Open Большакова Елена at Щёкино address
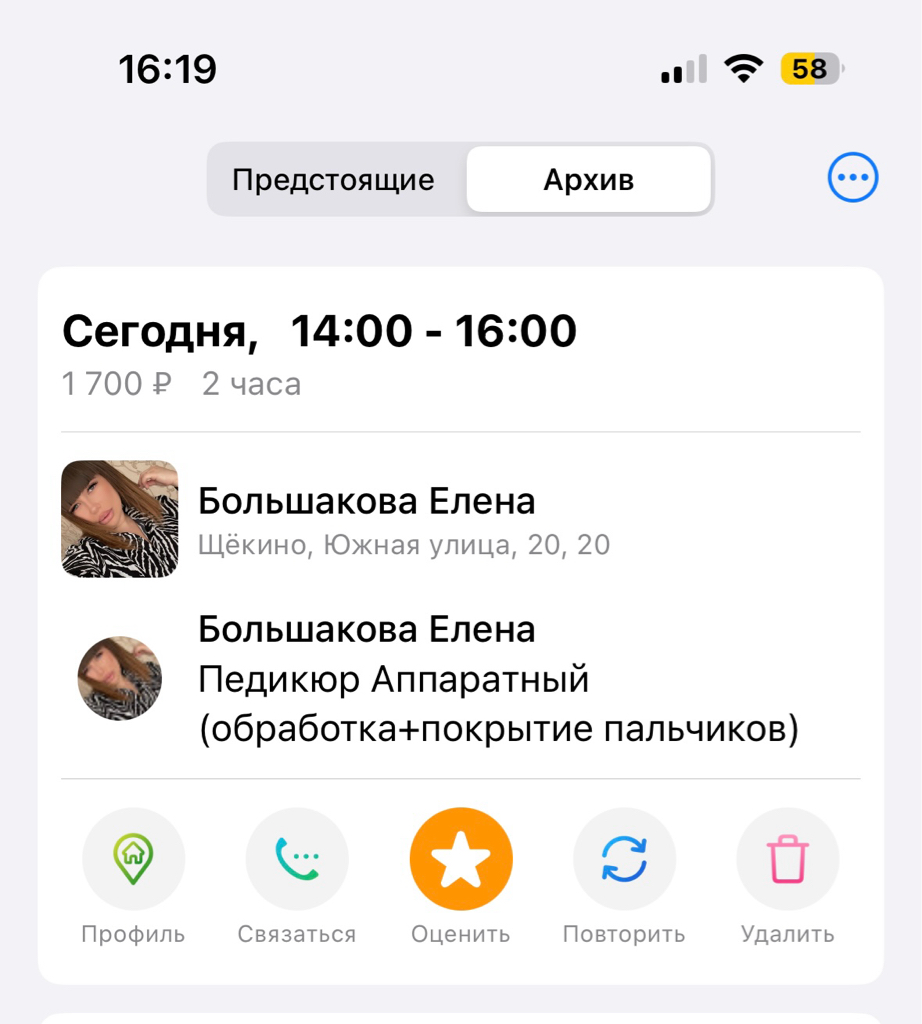This screenshot has height=1024, width=922. (461, 519)
